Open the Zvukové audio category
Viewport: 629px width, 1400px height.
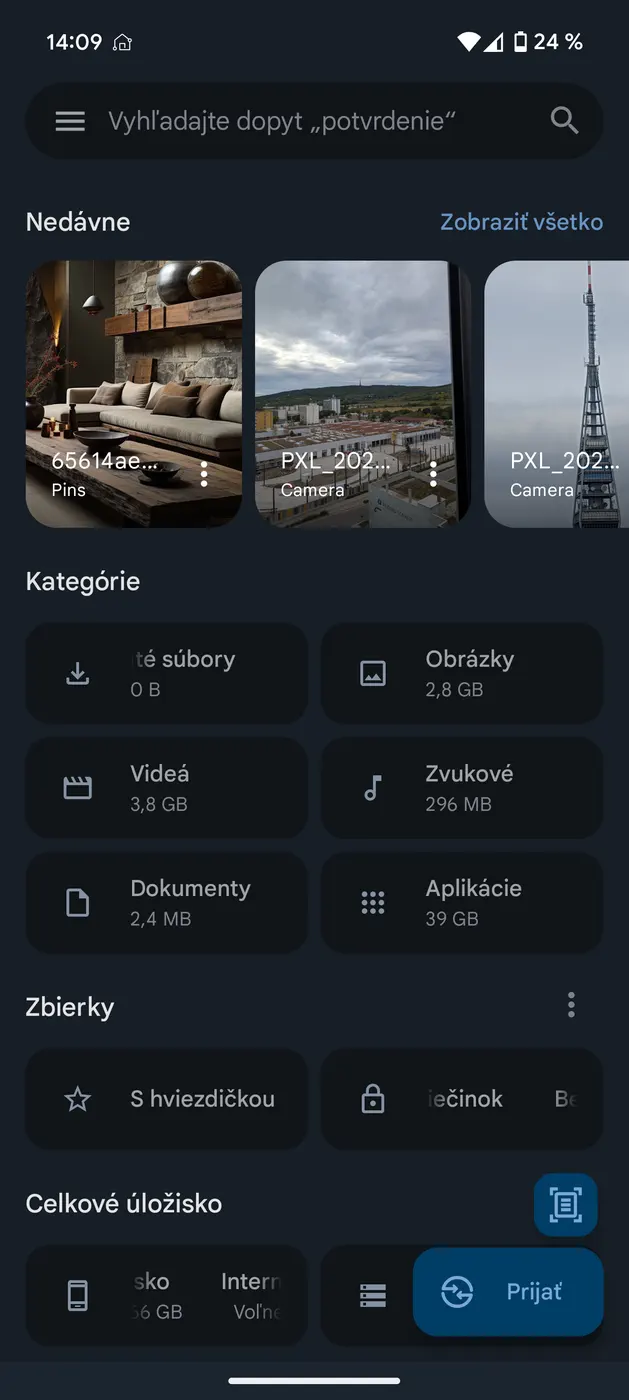(x=461, y=788)
